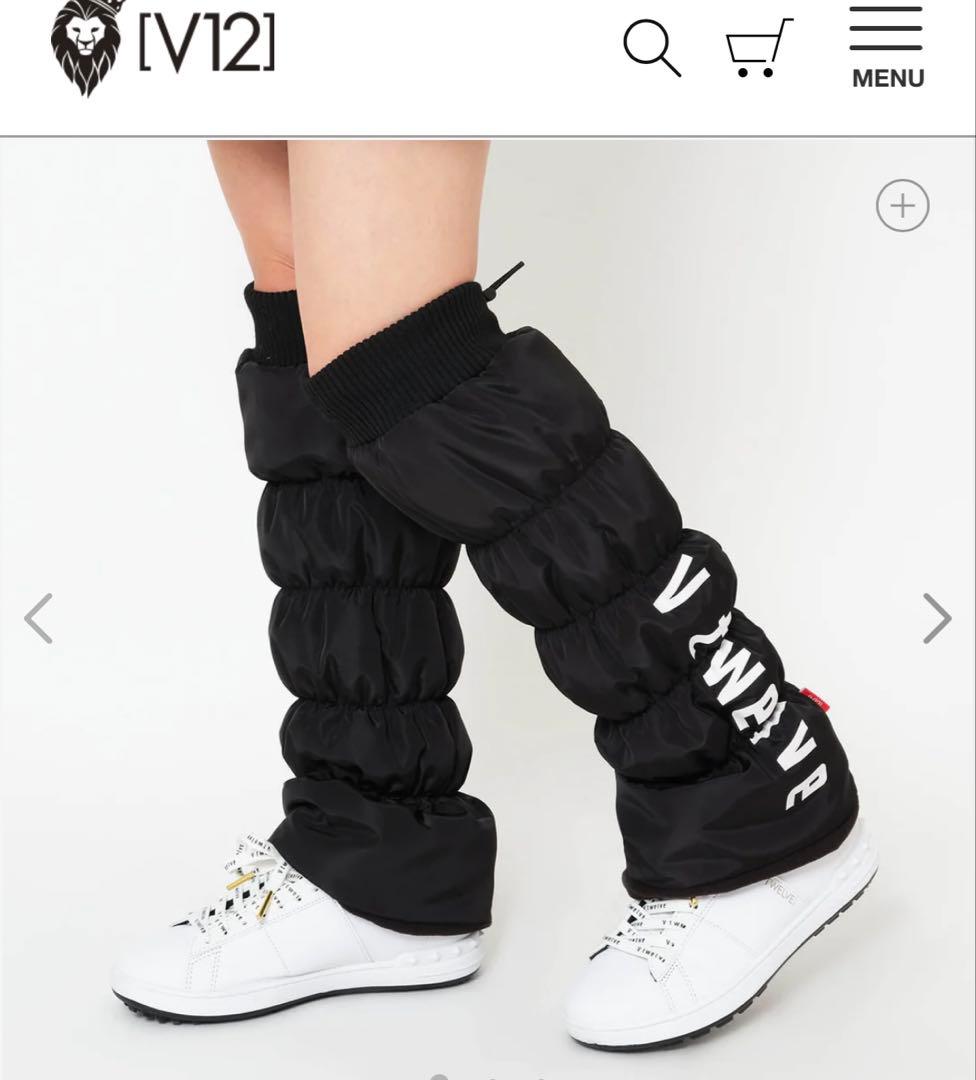Show the previous product image
This screenshot has height=1080, width=976.
(38, 618)
